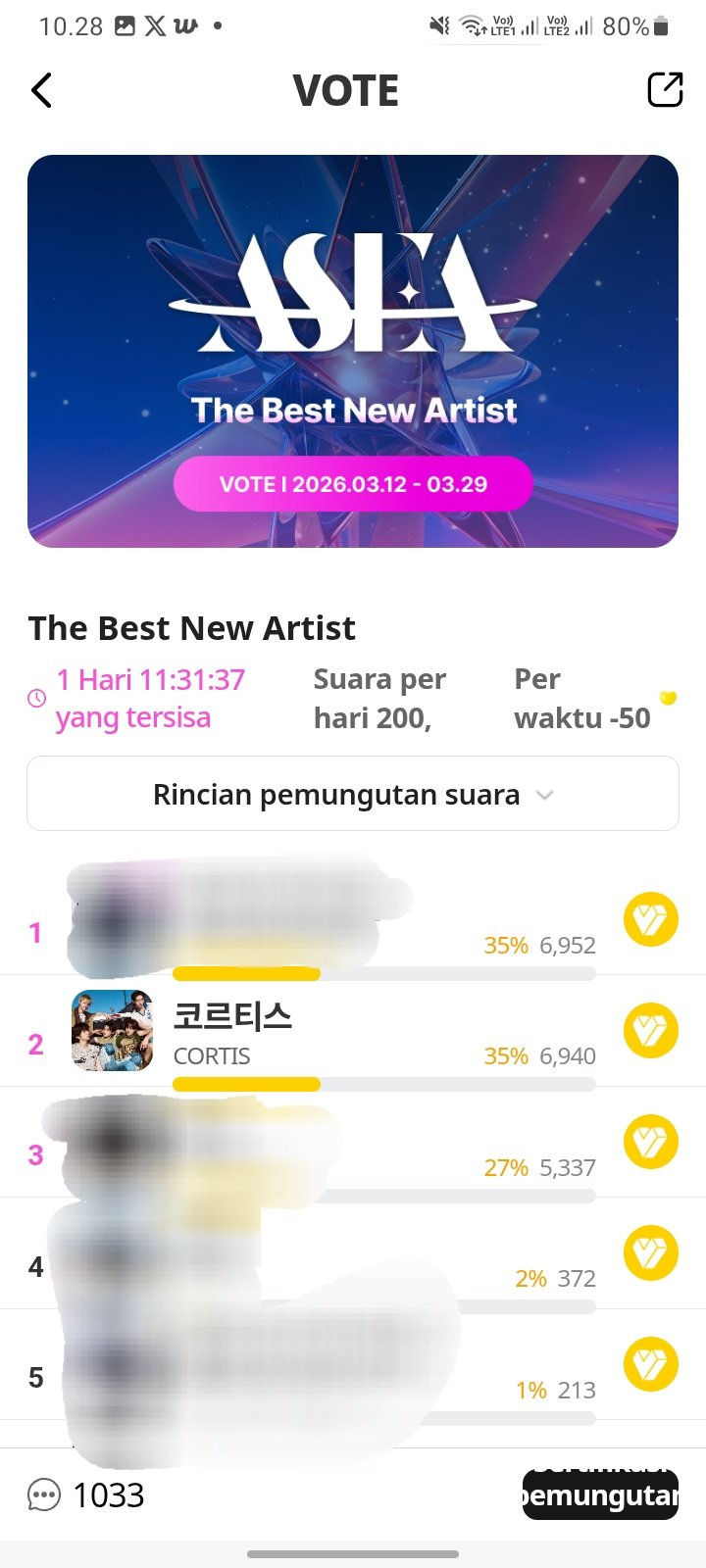
Task: Vote for the rank 4 artist
Action: (651, 1252)
